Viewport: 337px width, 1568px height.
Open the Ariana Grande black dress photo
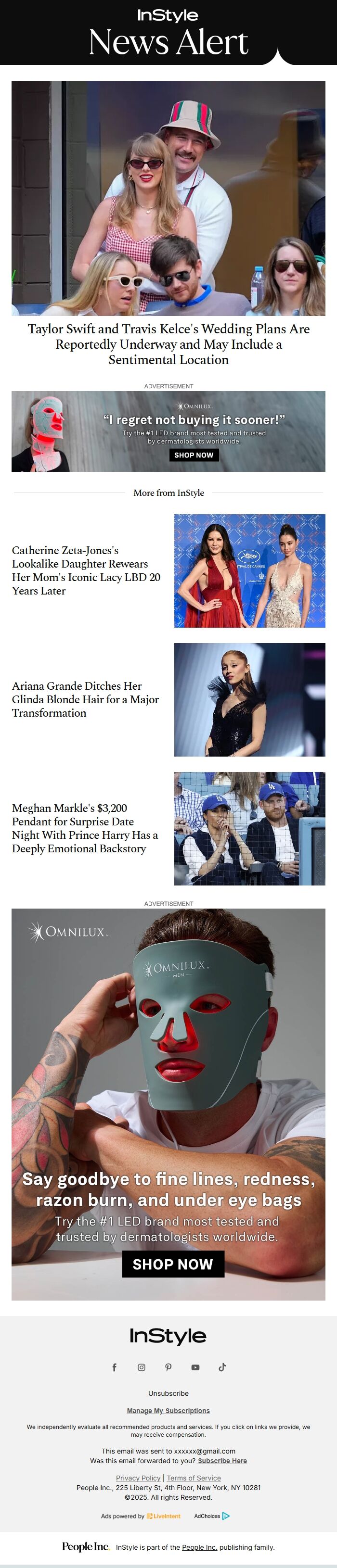(249, 699)
